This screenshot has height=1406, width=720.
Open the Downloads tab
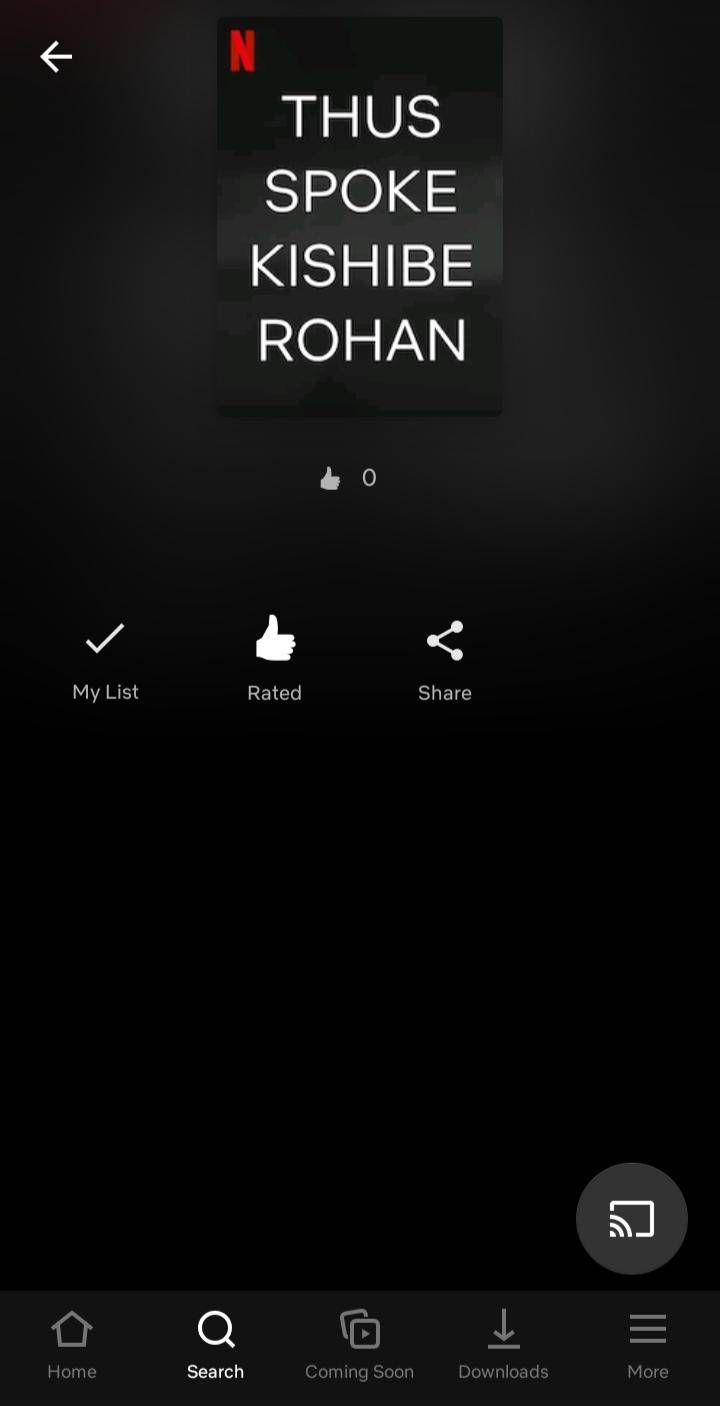(503, 1346)
